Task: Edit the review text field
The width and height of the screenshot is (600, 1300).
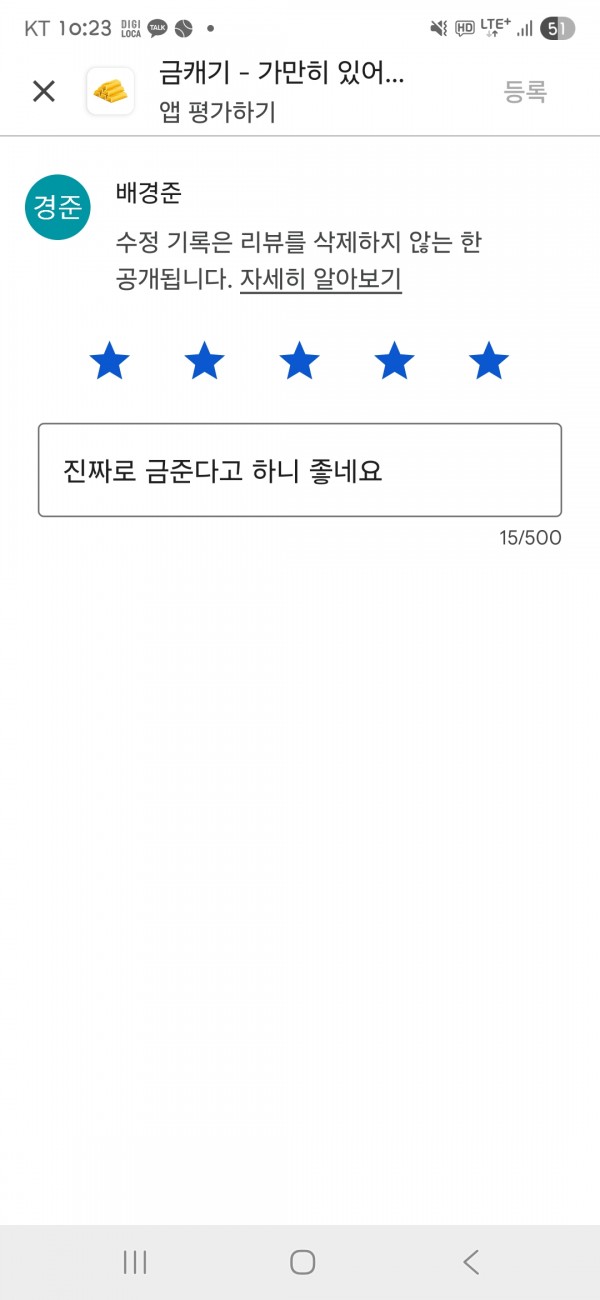Action: point(300,470)
